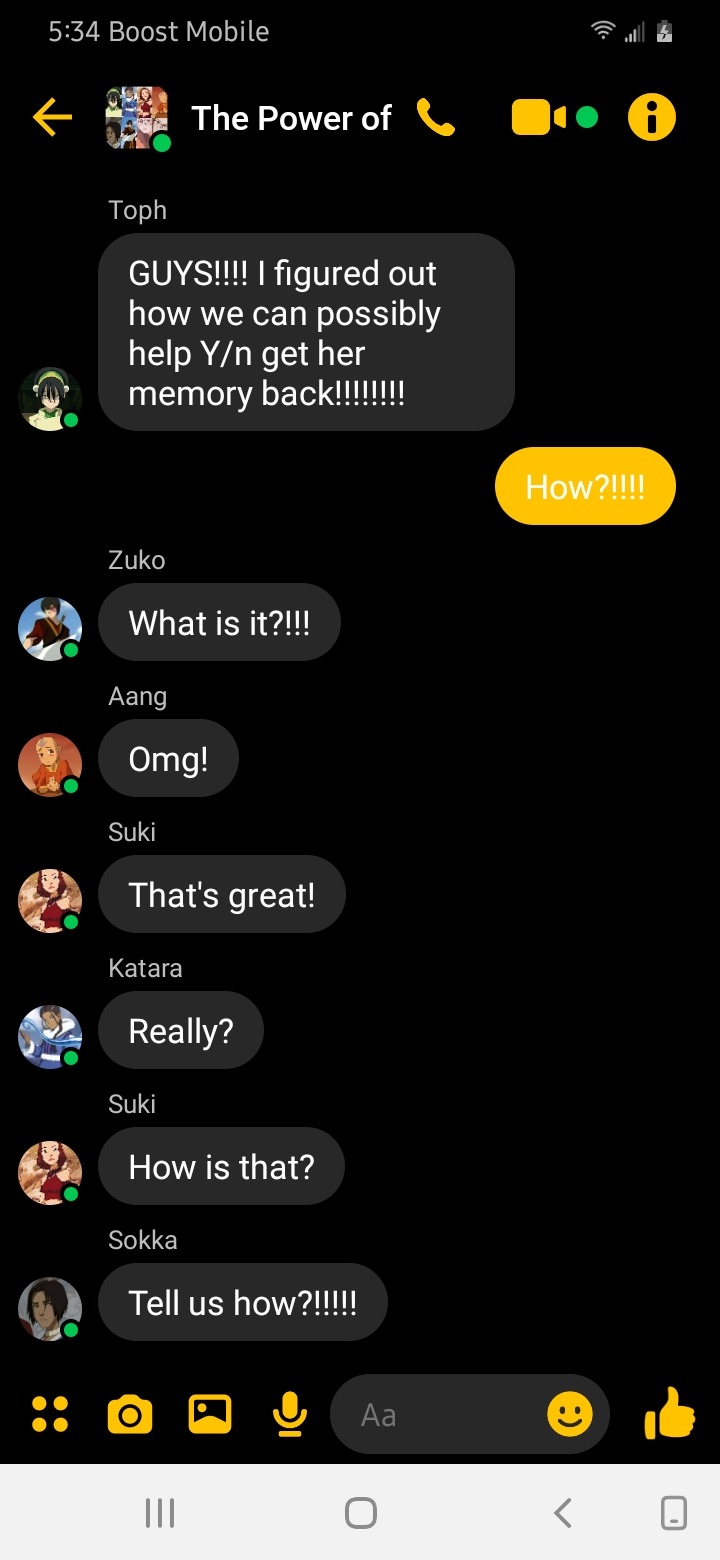Image resolution: width=720 pixels, height=1560 pixels.
Task: Open recent apps from navigation bar
Action: pos(160,1512)
